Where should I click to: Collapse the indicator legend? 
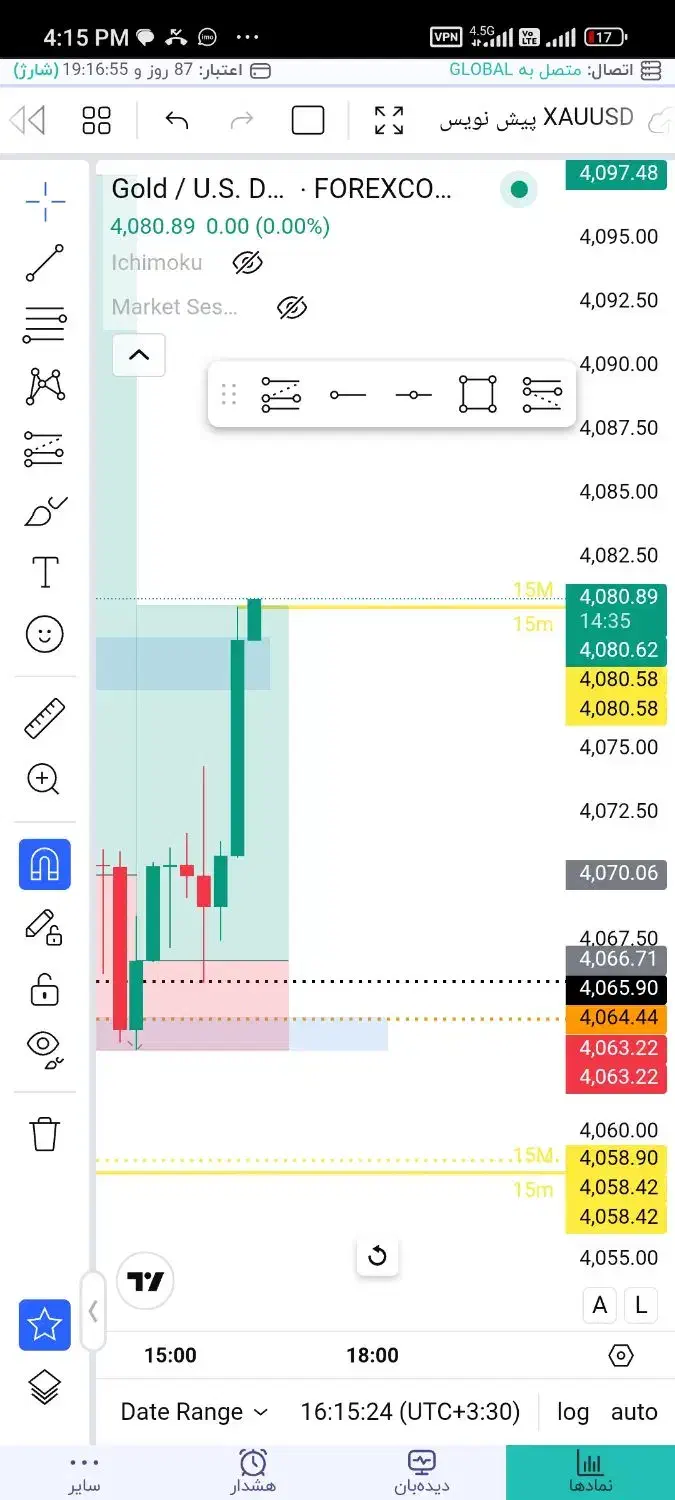(x=139, y=354)
